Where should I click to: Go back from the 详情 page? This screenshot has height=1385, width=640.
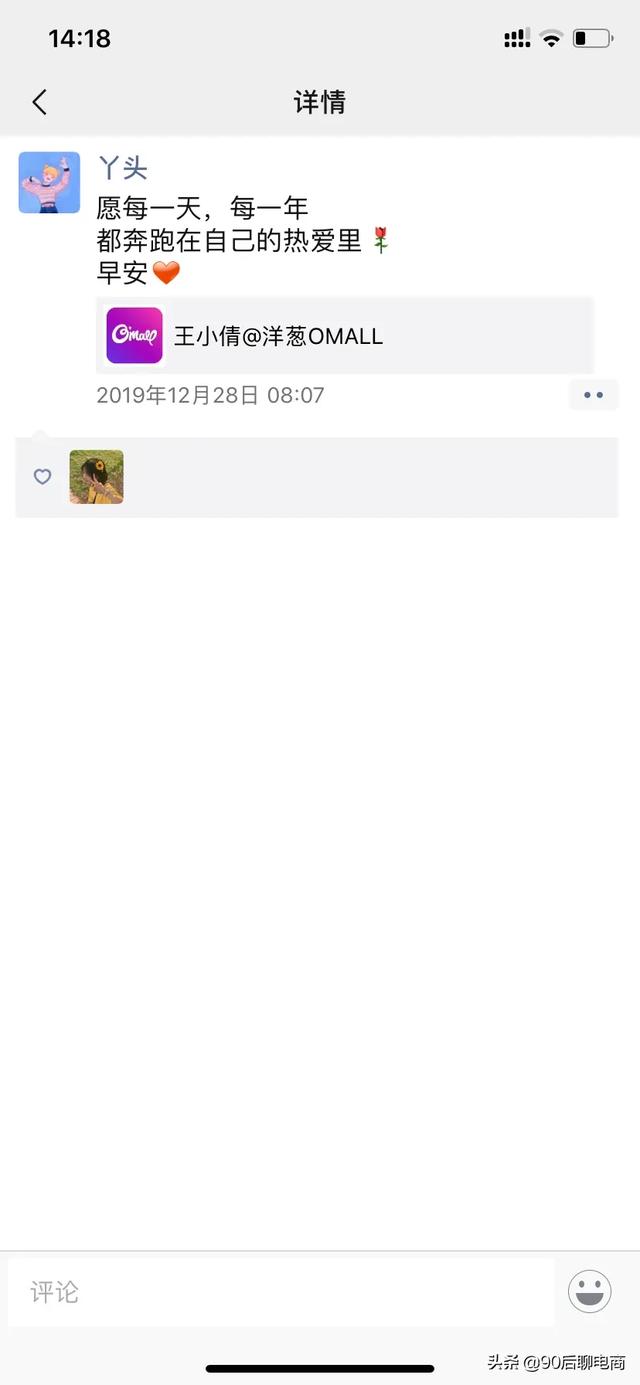point(39,102)
